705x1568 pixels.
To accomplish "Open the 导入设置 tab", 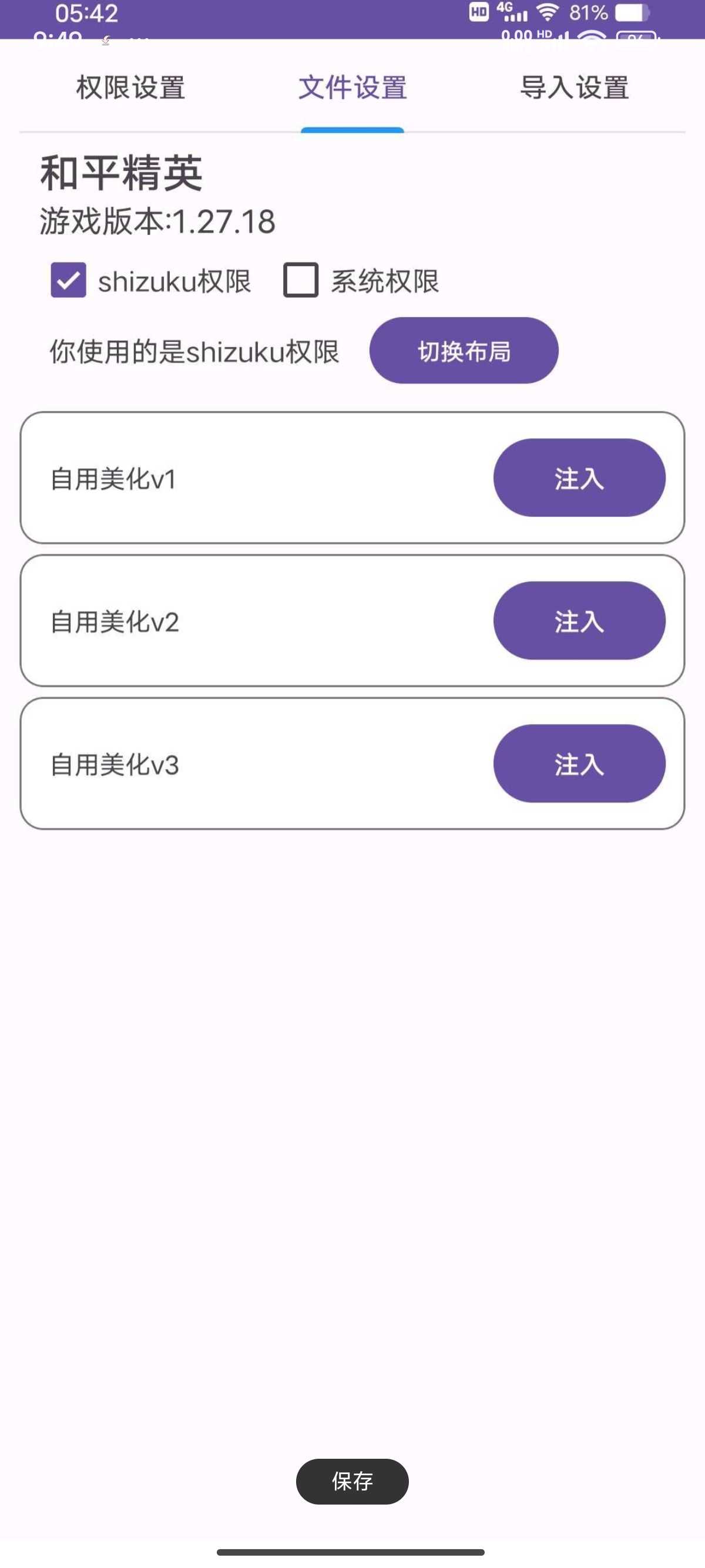I will tap(574, 88).
